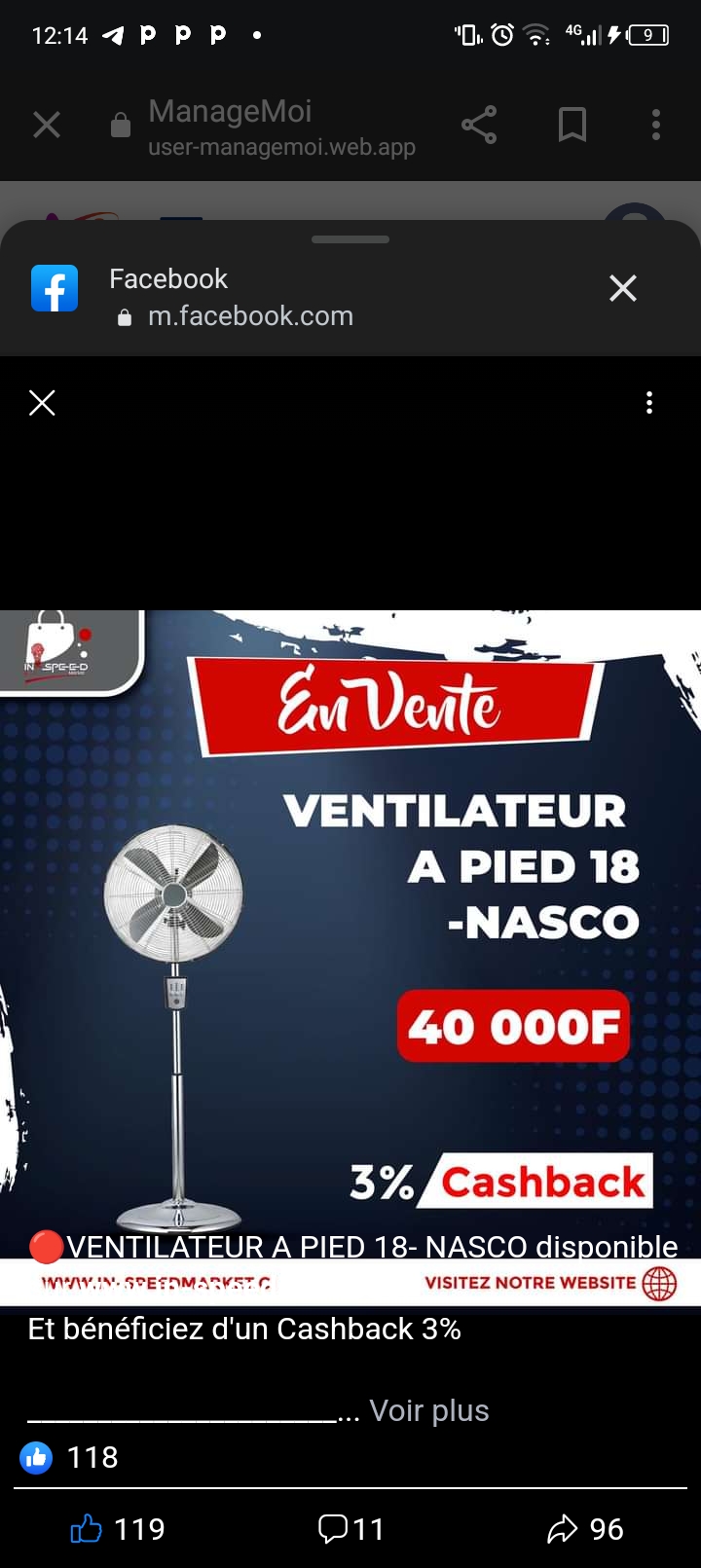Screen dimensions: 701x1568
Task: Close the ManageMoi browser tab
Action: [47, 125]
